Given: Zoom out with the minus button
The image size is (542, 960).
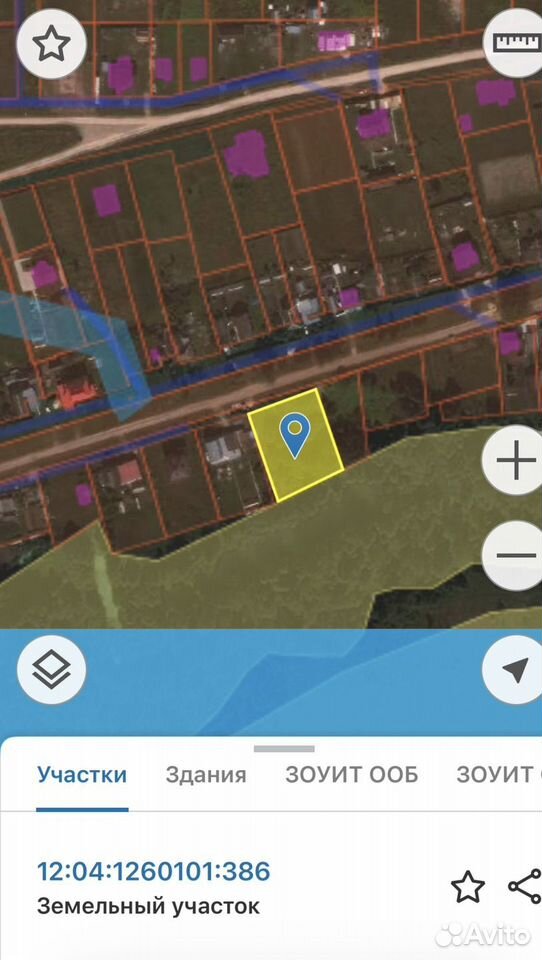Looking at the screenshot, I should coord(516,555).
